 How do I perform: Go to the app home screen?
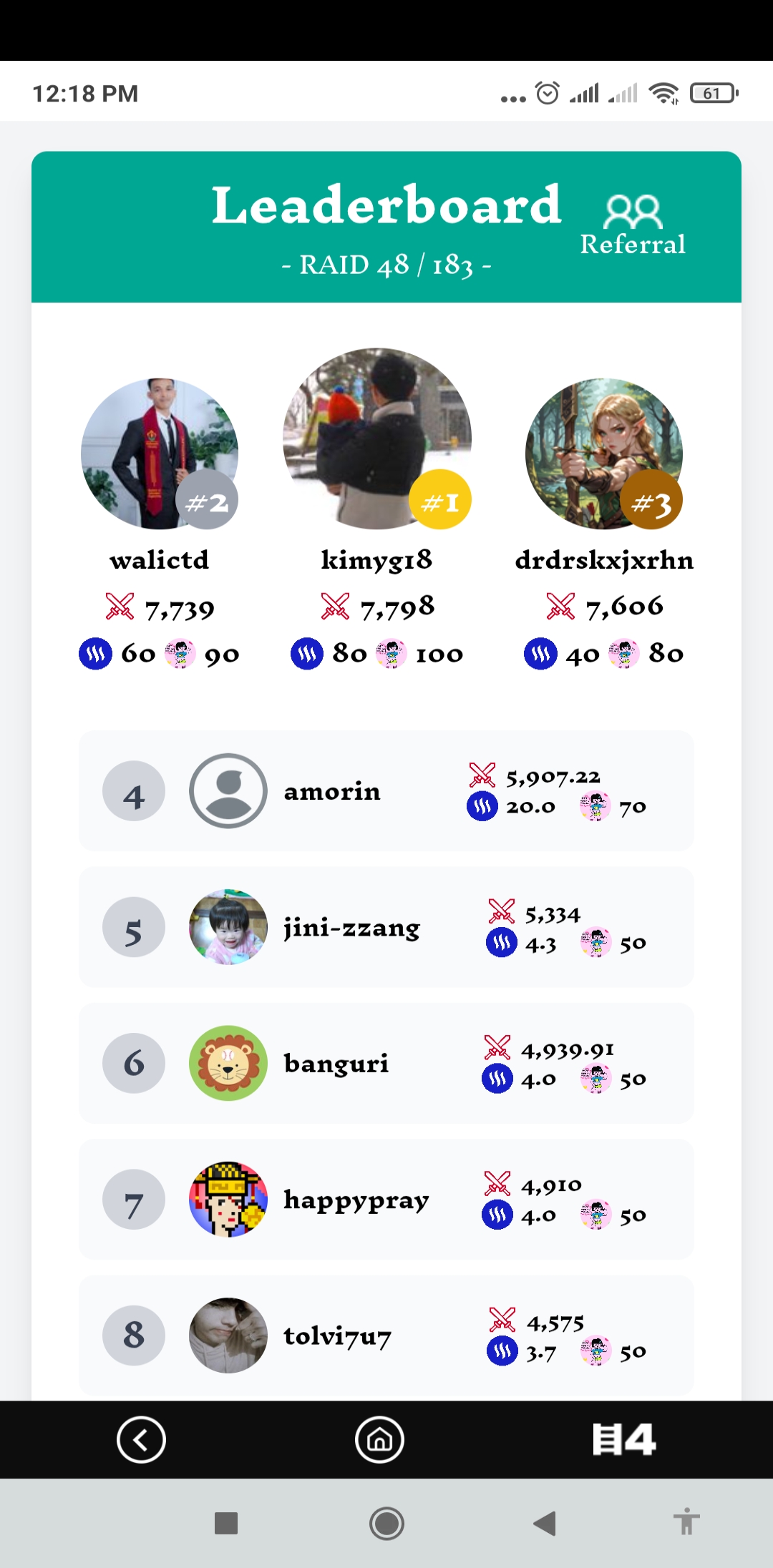379,1439
